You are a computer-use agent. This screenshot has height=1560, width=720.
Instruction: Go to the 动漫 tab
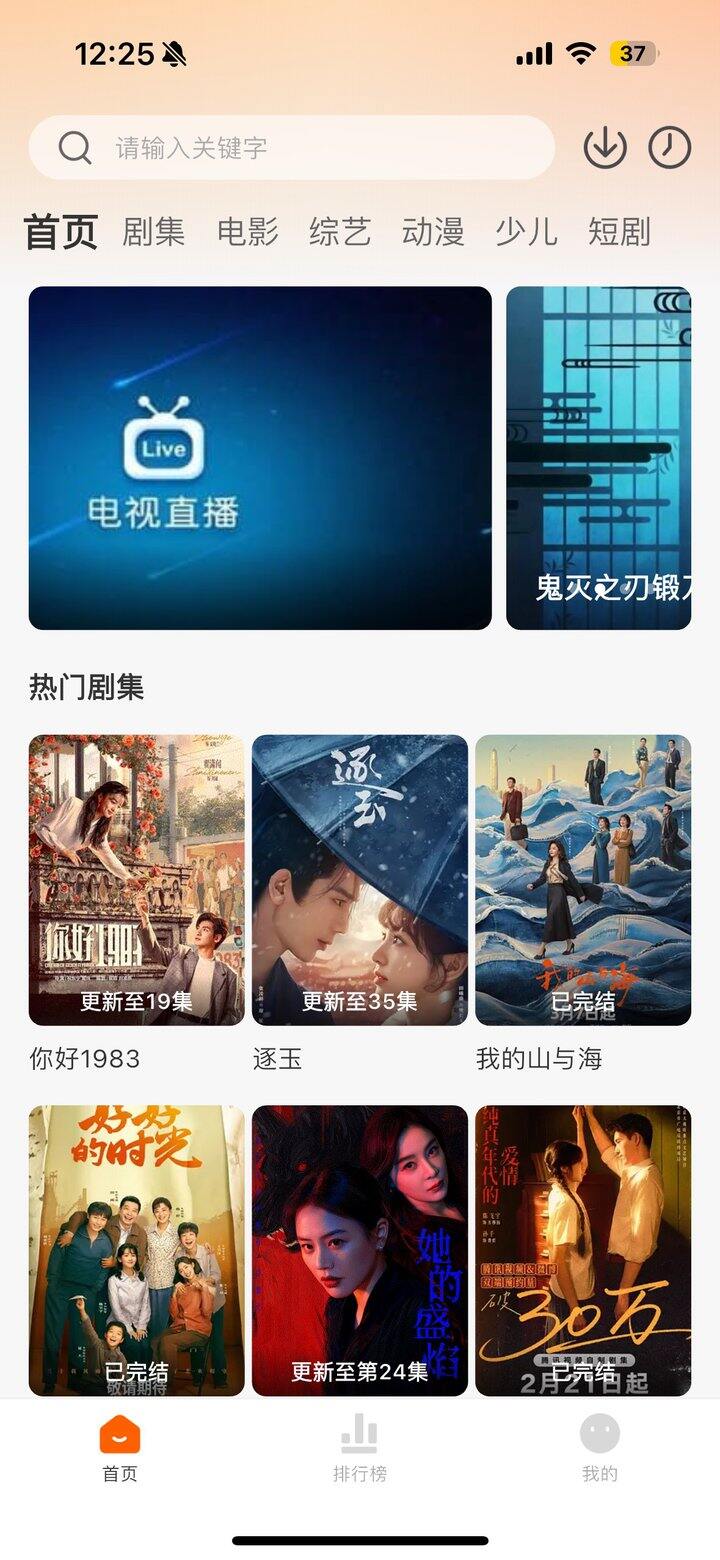tap(433, 232)
